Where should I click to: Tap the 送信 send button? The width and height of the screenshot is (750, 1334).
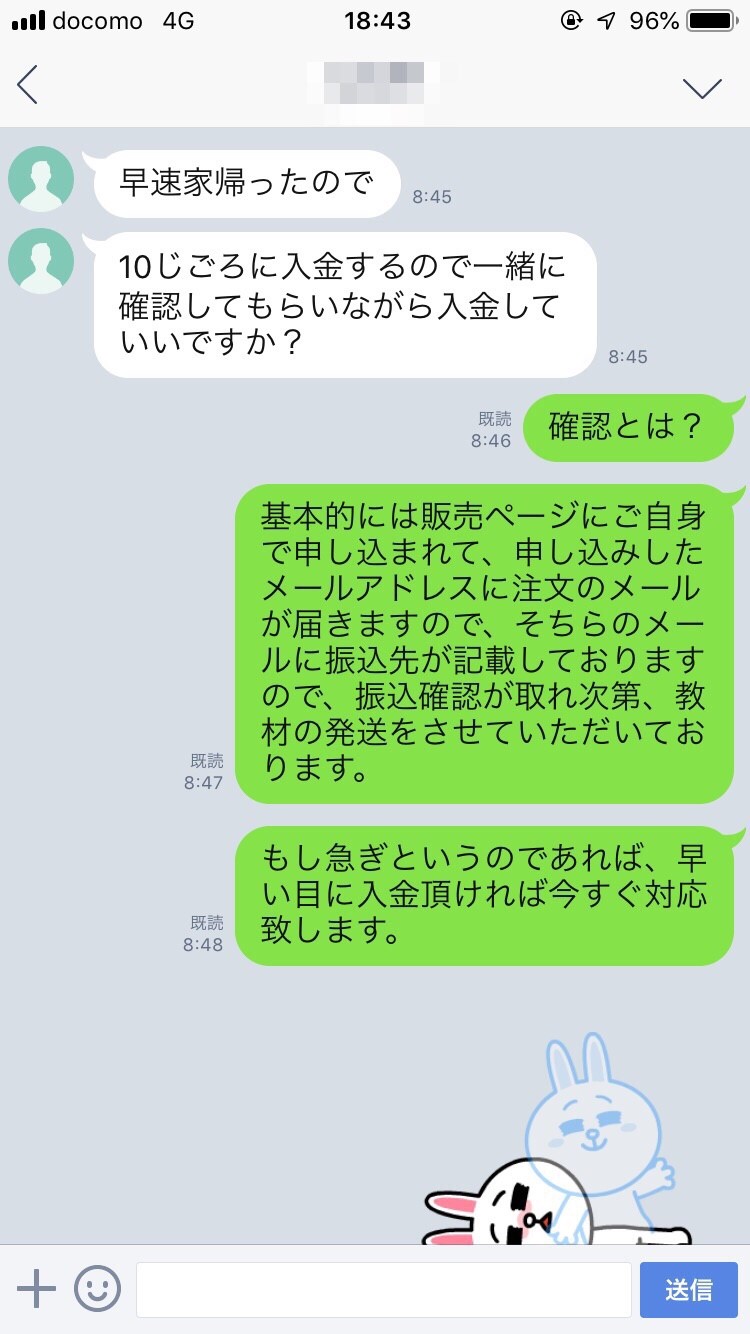pos(689,1289)
